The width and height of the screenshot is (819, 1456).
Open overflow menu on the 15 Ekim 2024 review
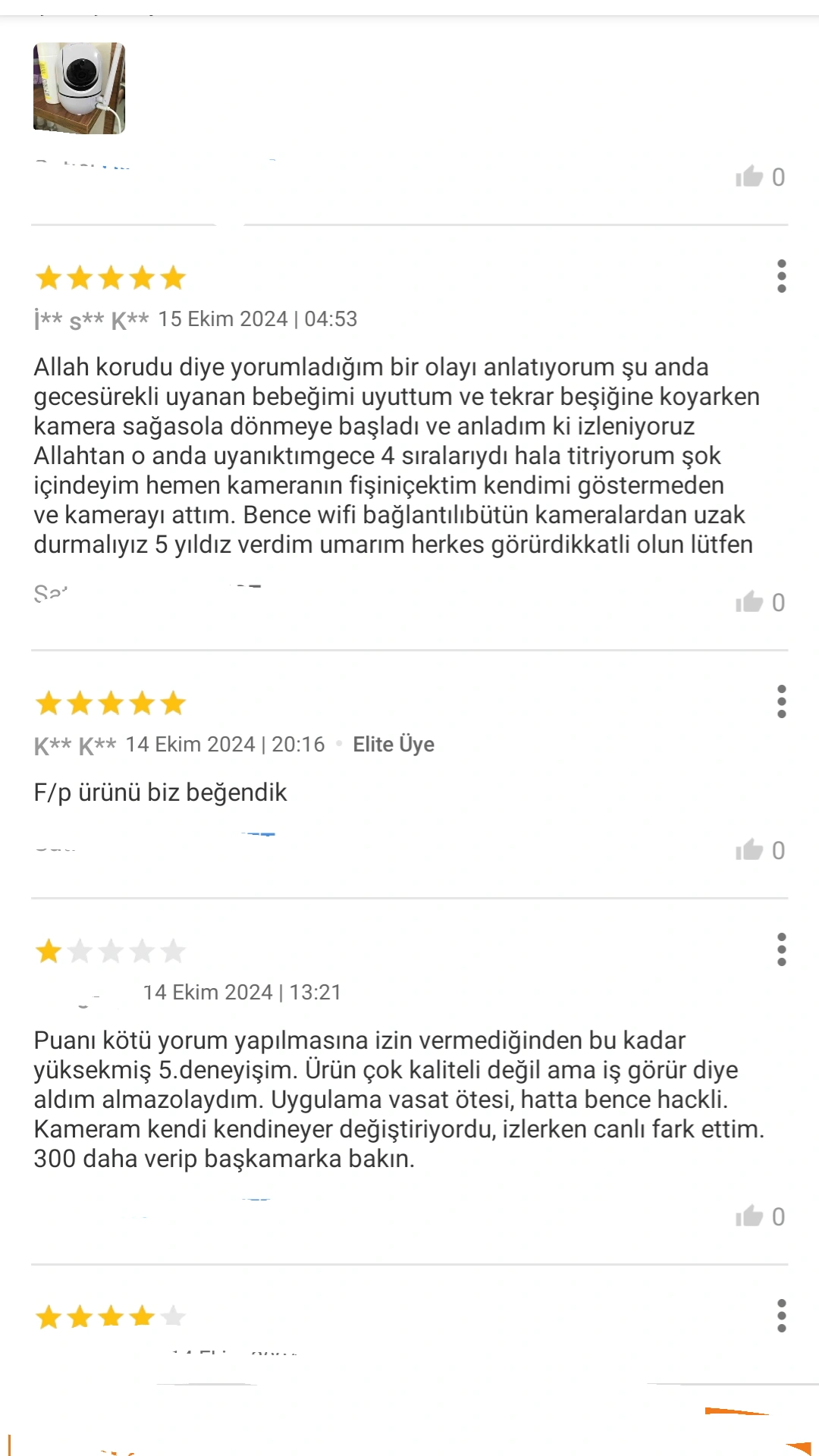pyautogui.click(x=781, y=276)
